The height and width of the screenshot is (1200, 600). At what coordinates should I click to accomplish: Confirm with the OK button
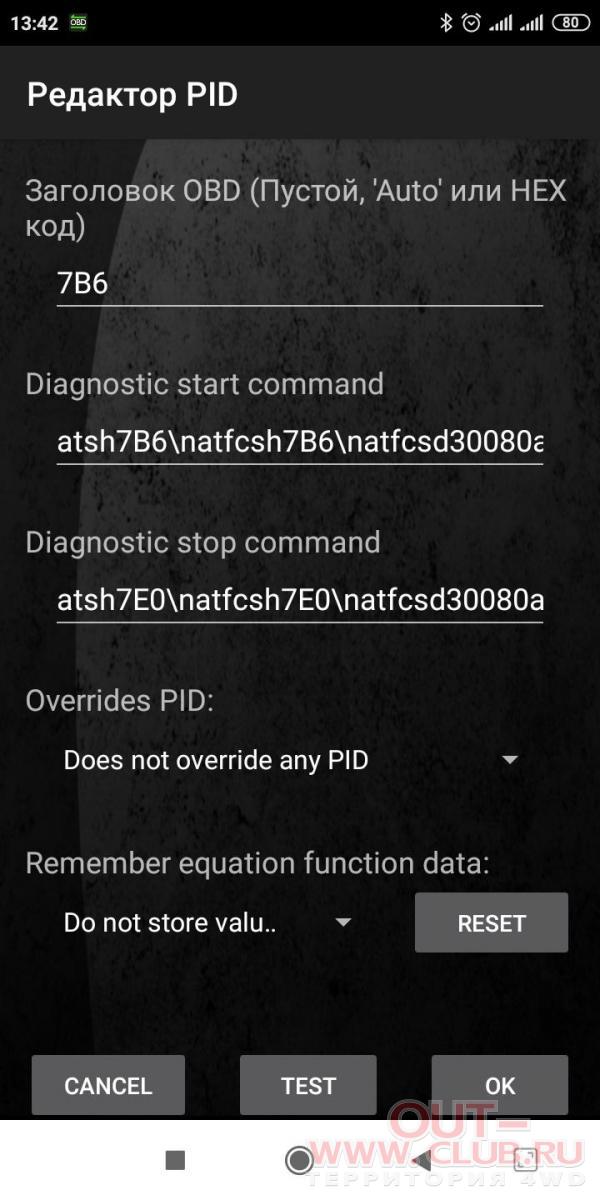click(500, 1085)
